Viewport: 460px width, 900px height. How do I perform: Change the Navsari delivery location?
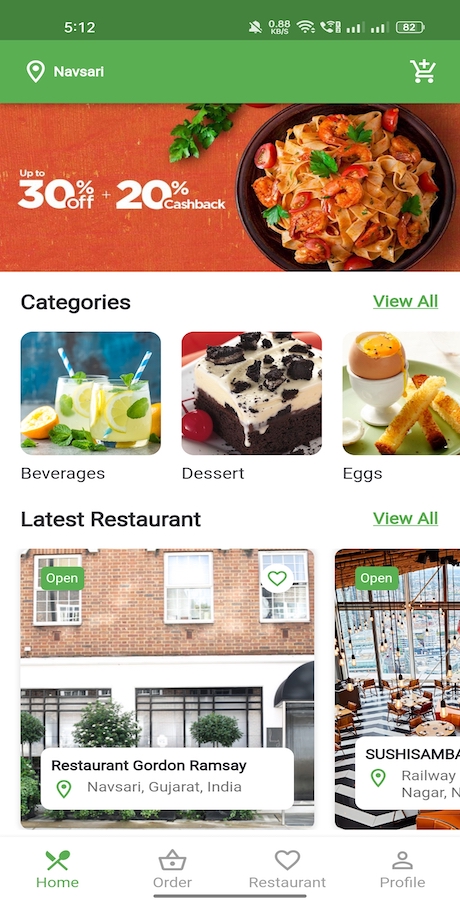pos(65,72)
